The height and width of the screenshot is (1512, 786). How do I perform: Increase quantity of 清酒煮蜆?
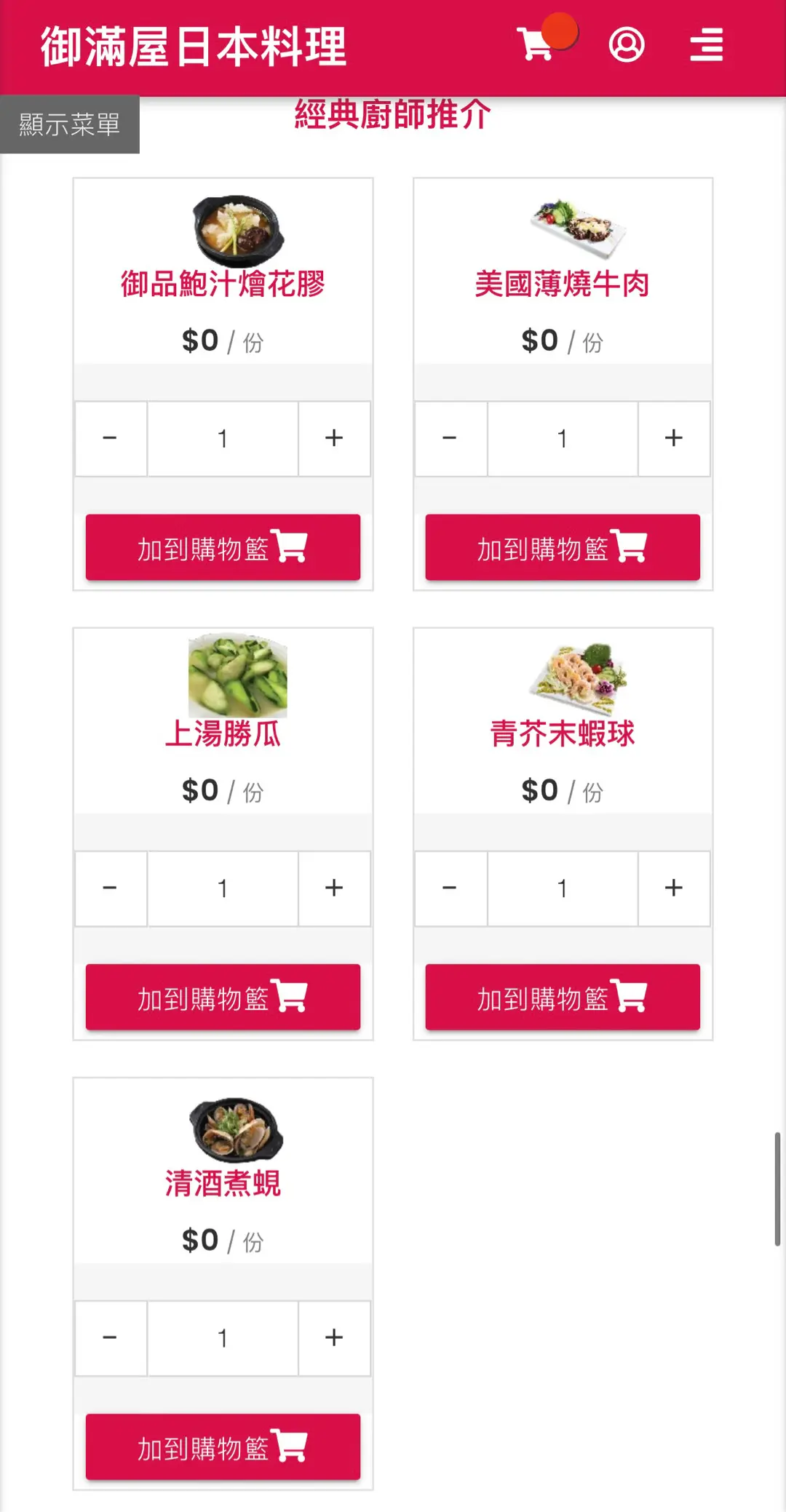tap(334, 1338)
